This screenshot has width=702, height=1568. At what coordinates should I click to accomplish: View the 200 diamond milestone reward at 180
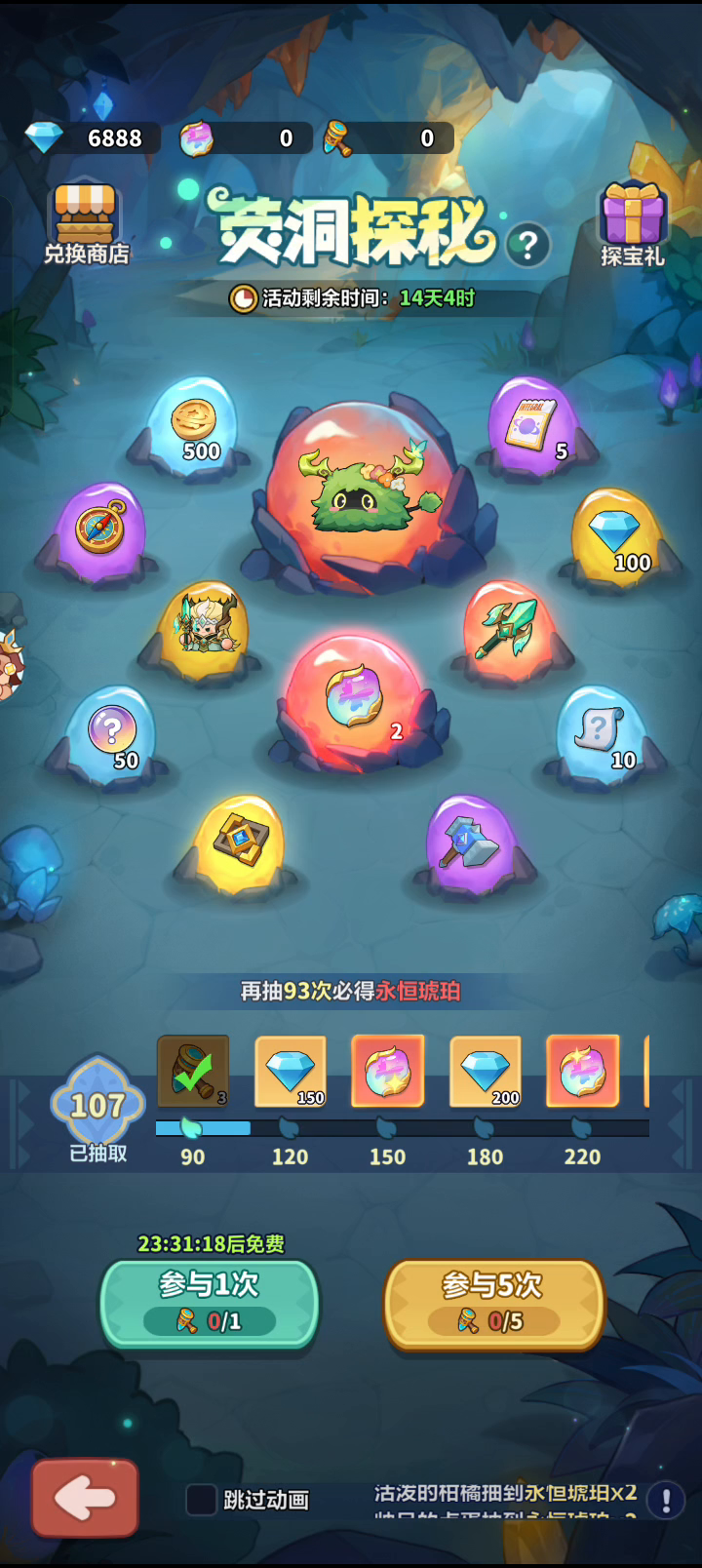(x=486, y=1071)
